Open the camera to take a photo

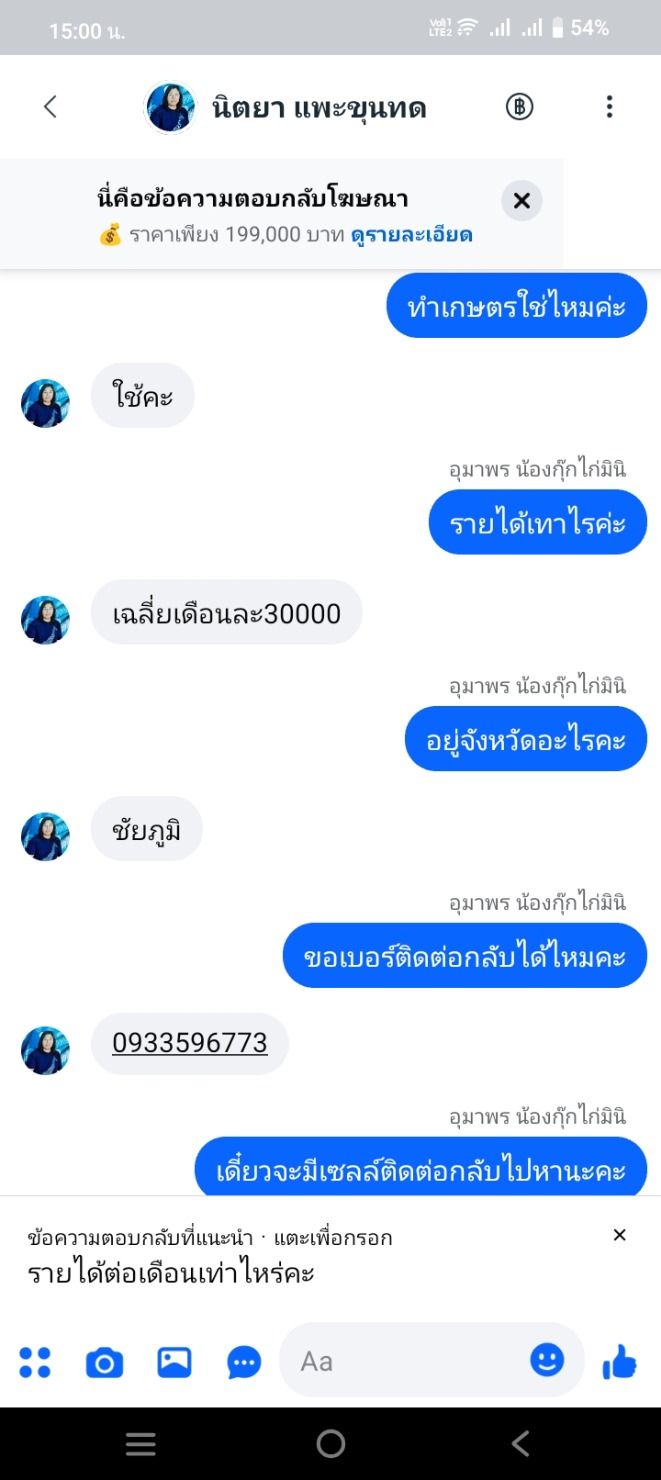104,1362
